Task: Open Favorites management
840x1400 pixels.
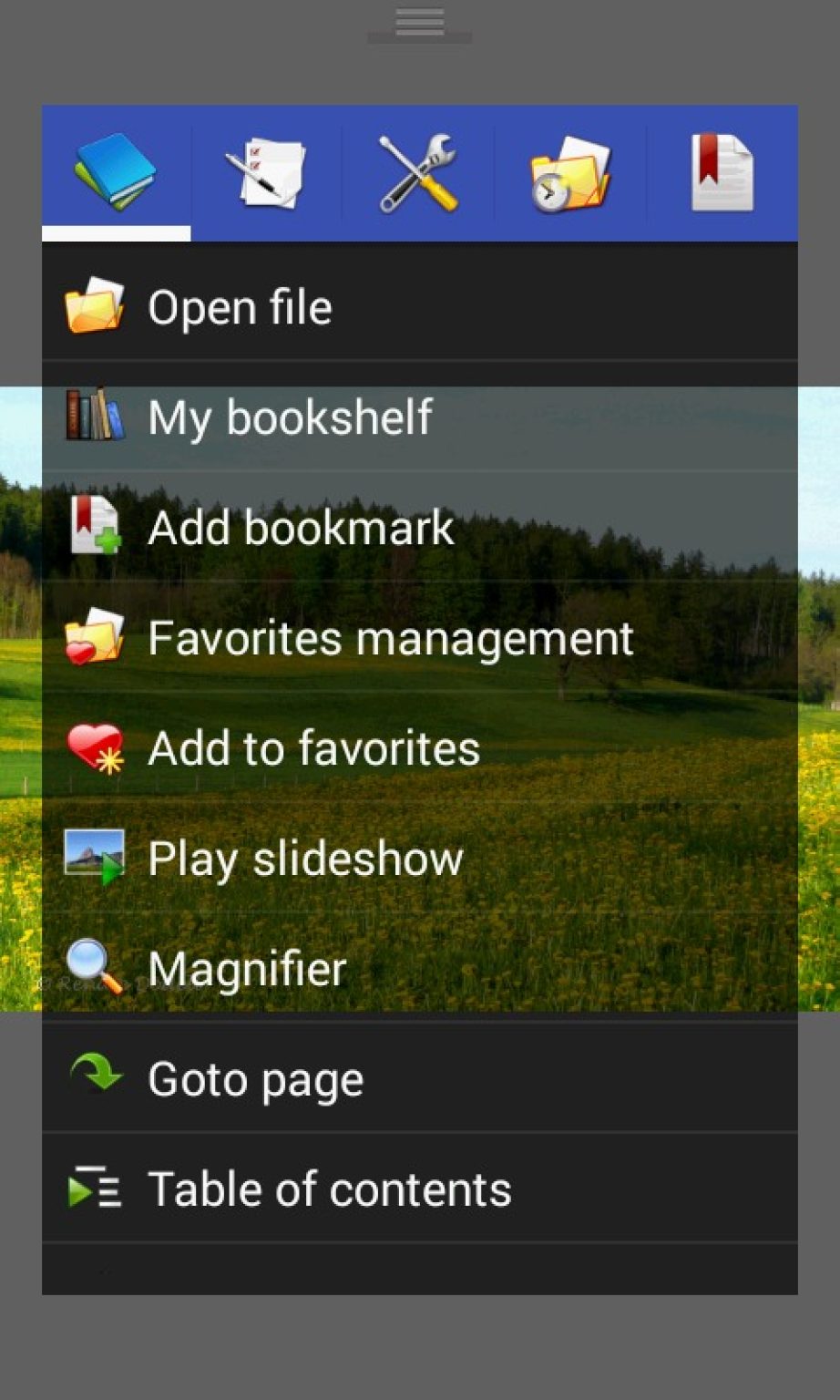Action: coord(392,638)
